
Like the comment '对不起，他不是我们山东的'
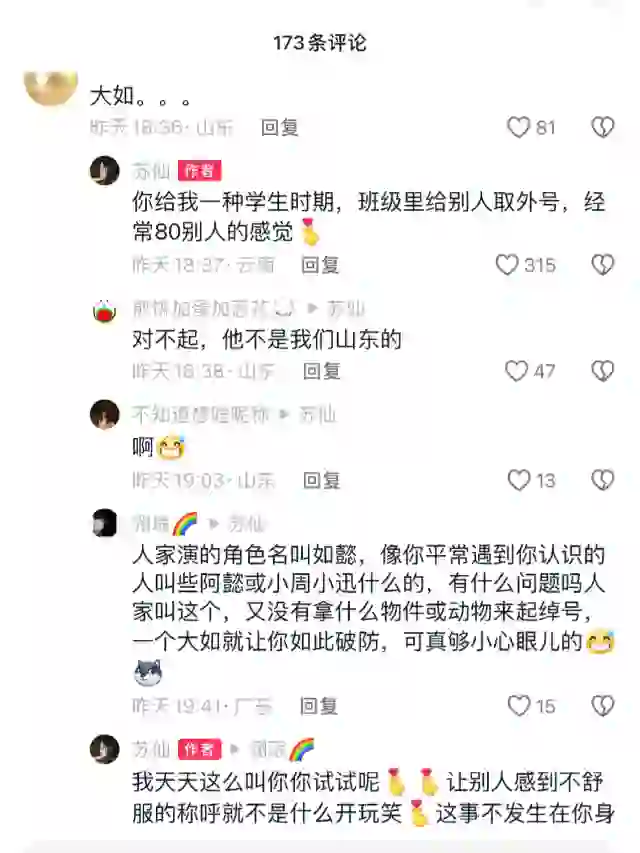pyautogui.click(x=516, y=371)
